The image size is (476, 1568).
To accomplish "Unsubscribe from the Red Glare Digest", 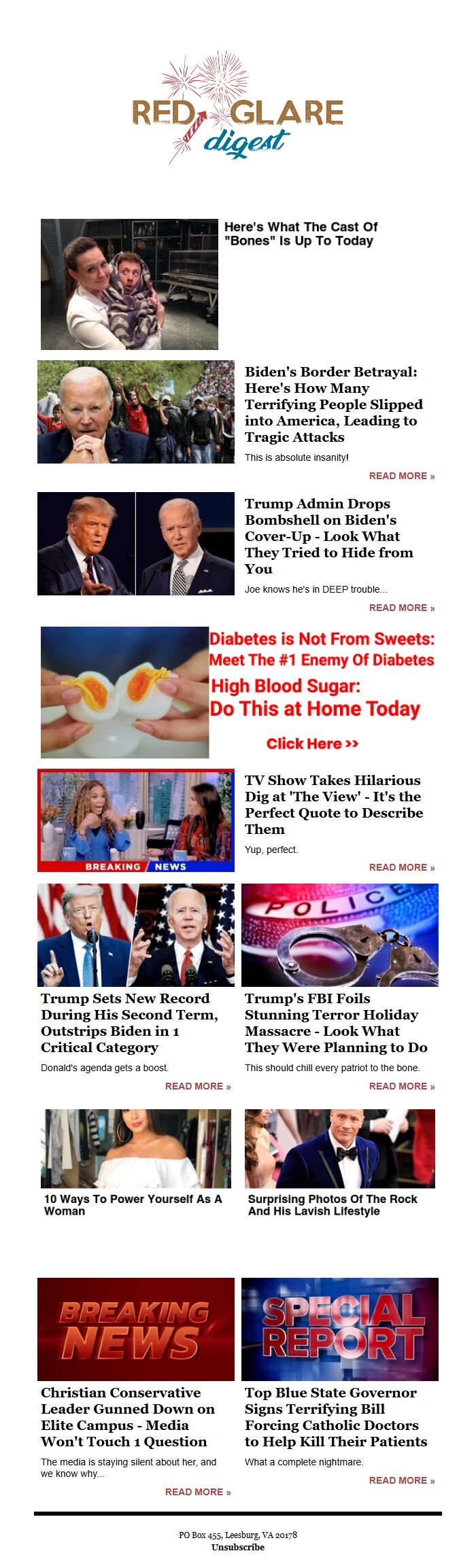I will coord(238,1547).
